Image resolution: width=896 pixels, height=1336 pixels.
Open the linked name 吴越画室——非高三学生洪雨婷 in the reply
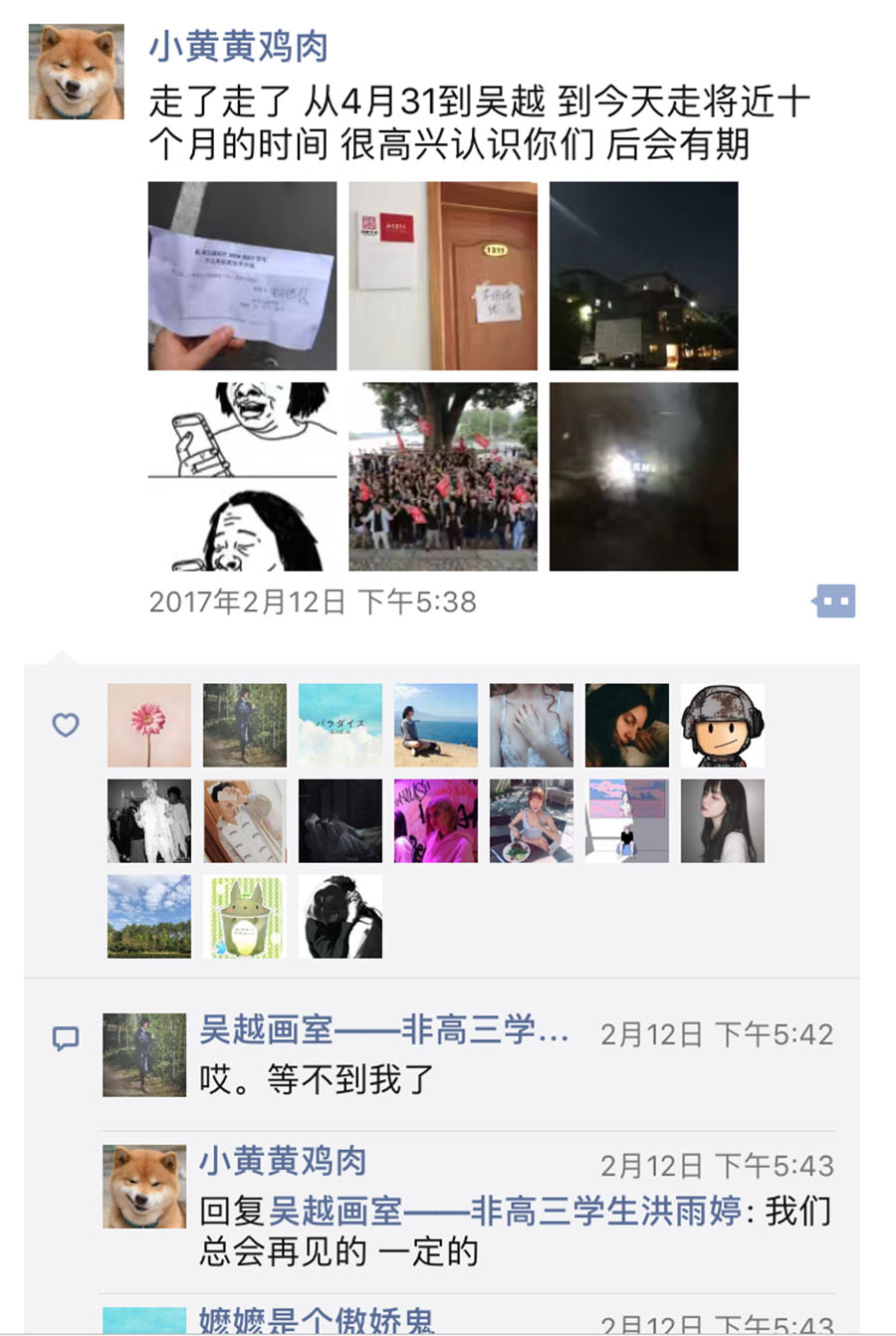[x=505, y=1211]
